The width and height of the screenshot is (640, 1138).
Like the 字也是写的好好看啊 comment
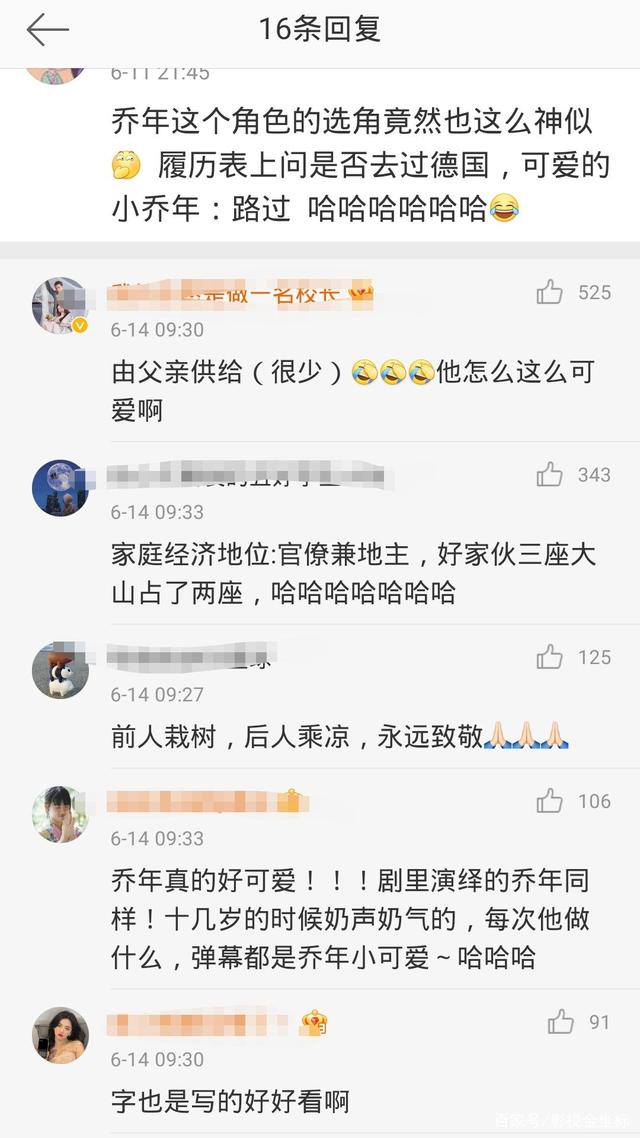(561, 1022)
